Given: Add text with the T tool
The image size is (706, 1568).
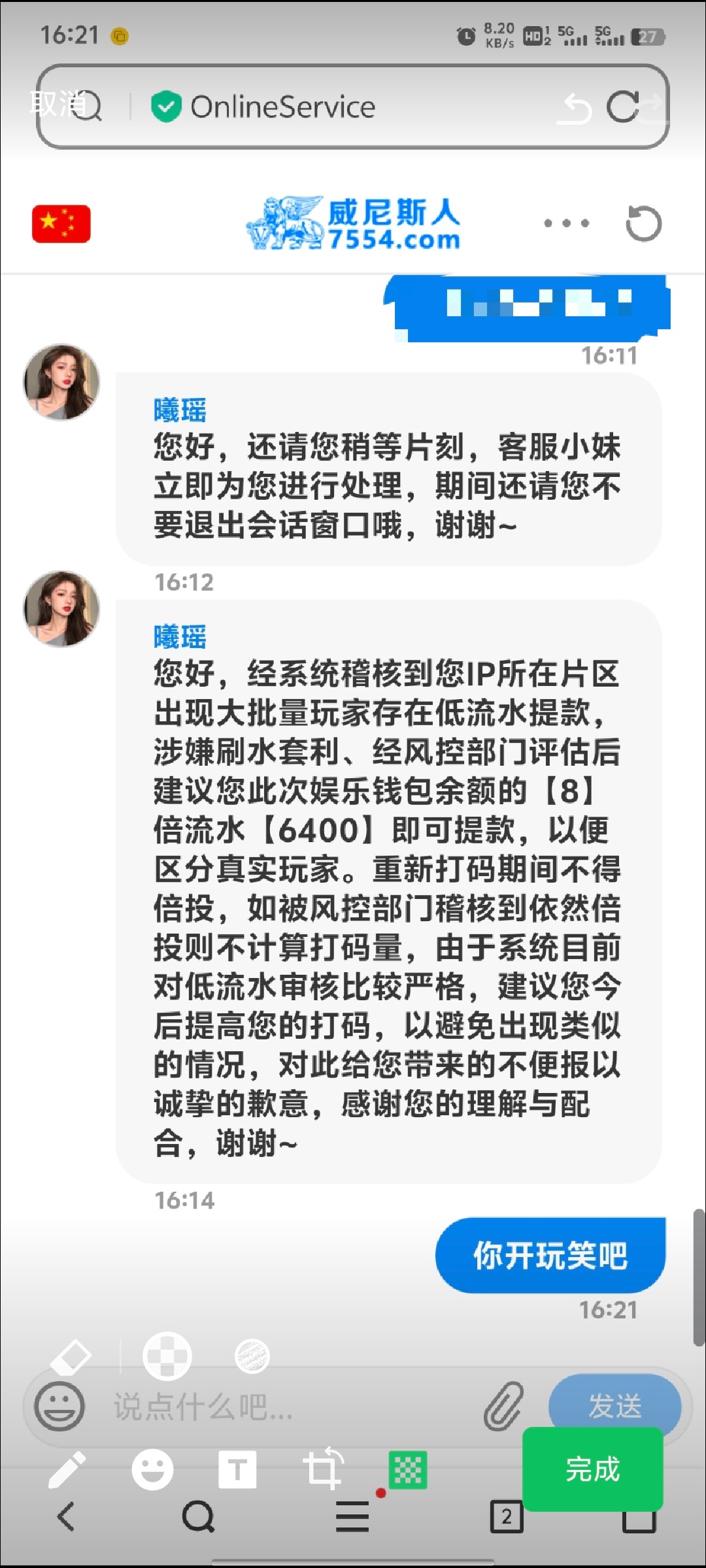Looking at the screenshot, I should (x=237, y=1470).
